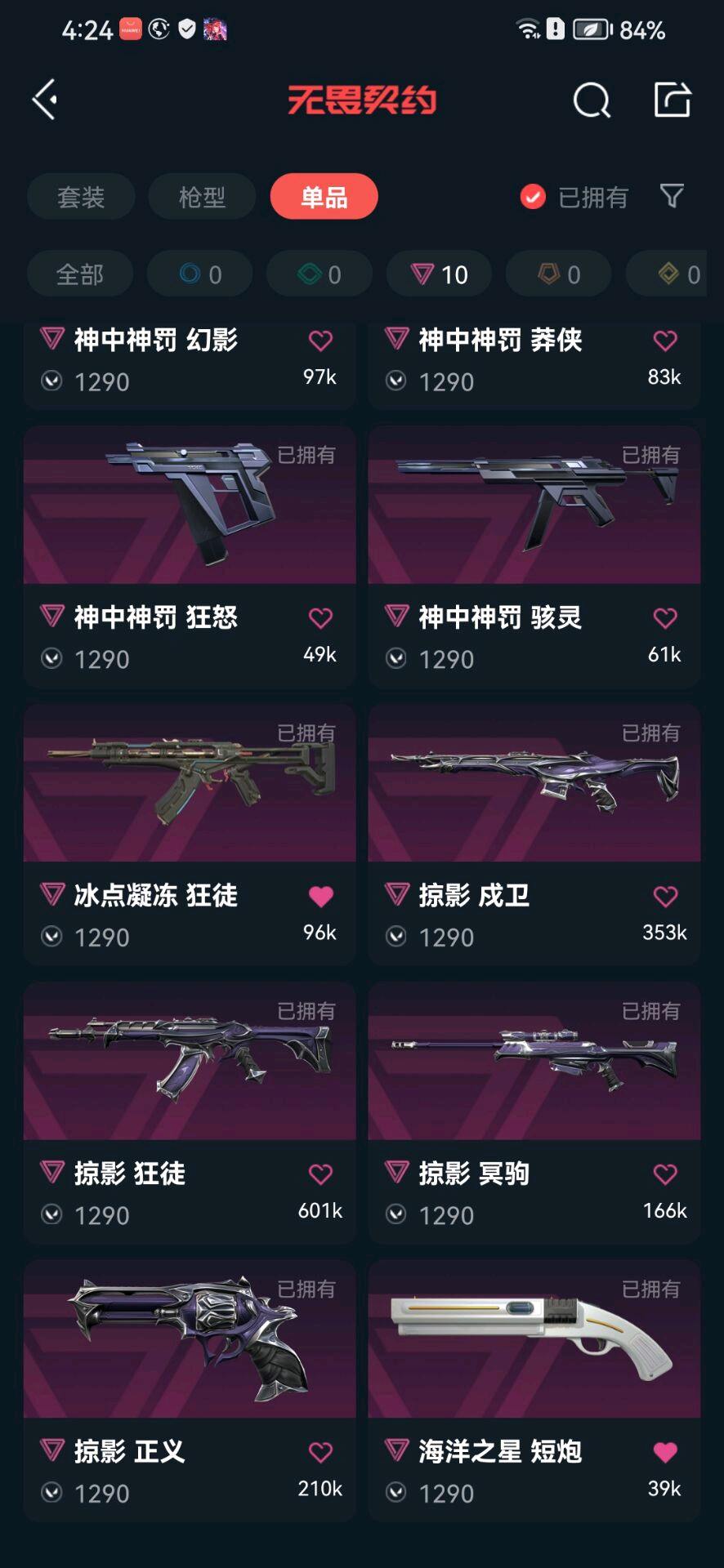Select the 单品 tab

tap(324, 197)
